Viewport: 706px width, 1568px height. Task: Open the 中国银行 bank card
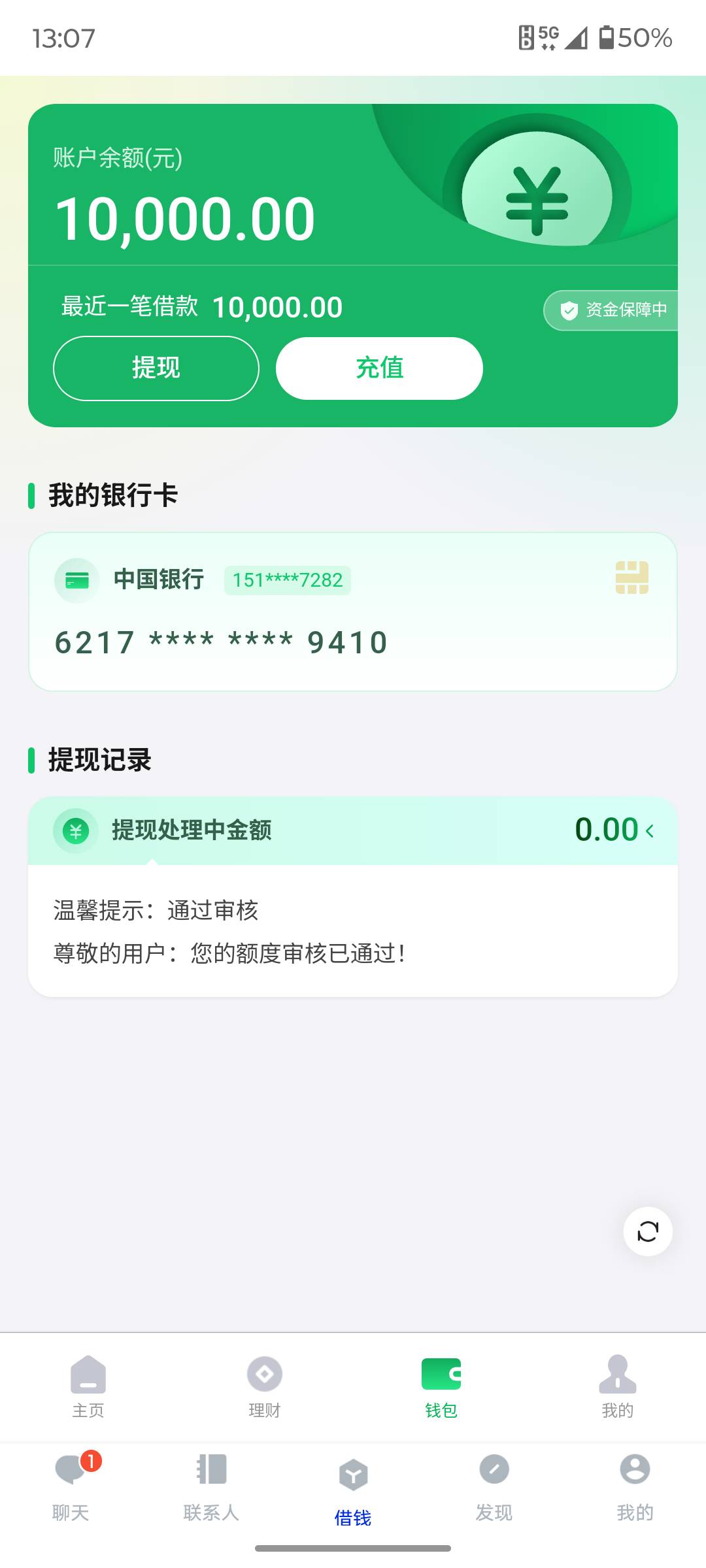353,612
